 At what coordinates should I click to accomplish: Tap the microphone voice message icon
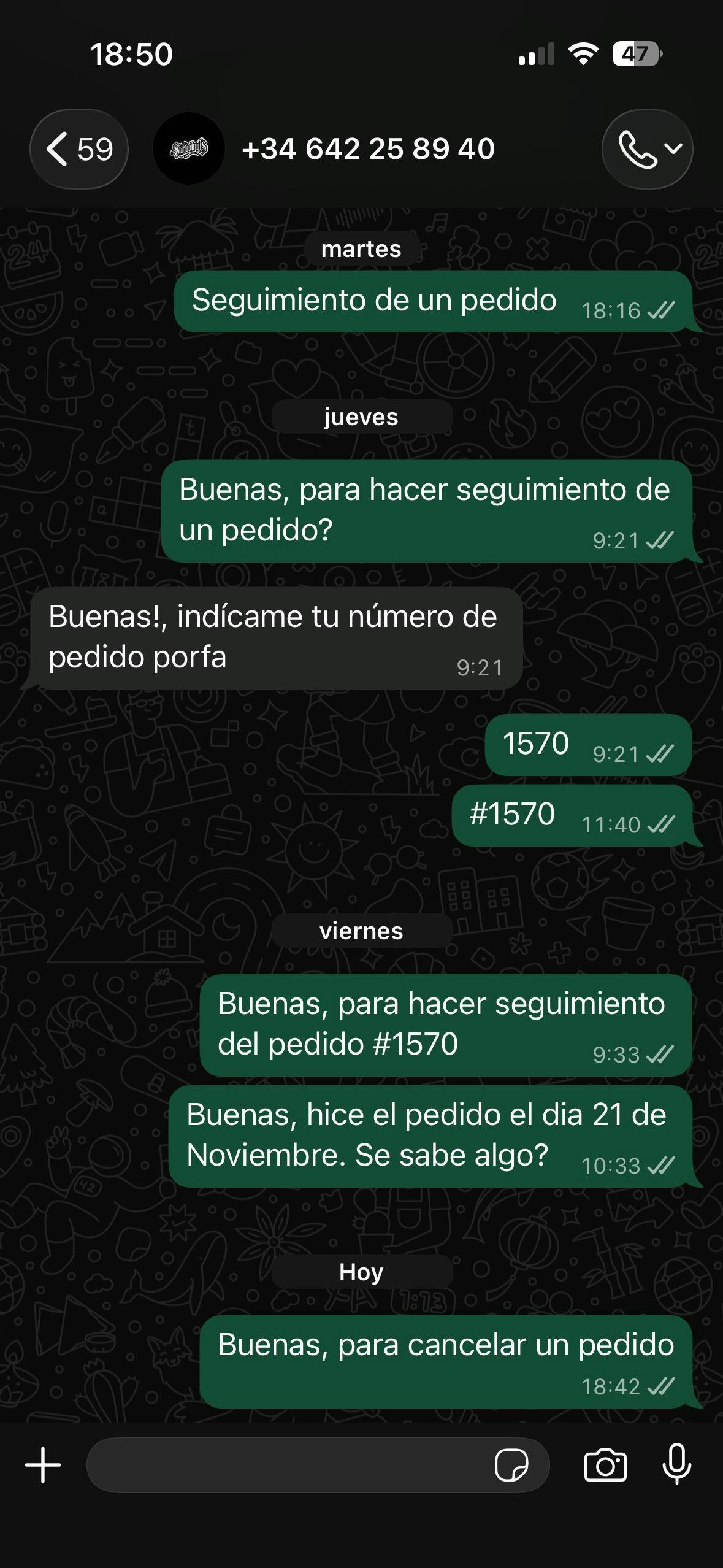[x=677, y=1464]
